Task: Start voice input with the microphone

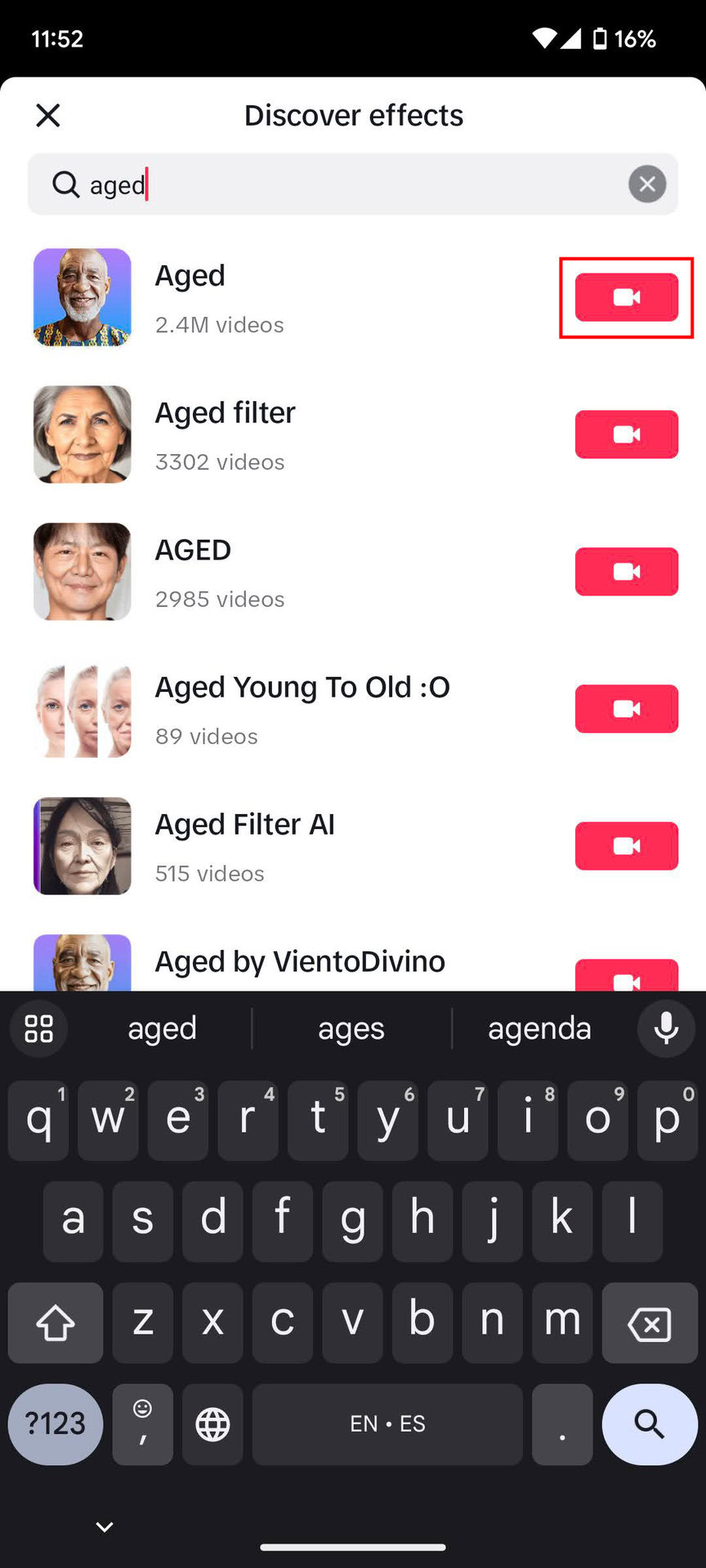Action: point(666,1028)
